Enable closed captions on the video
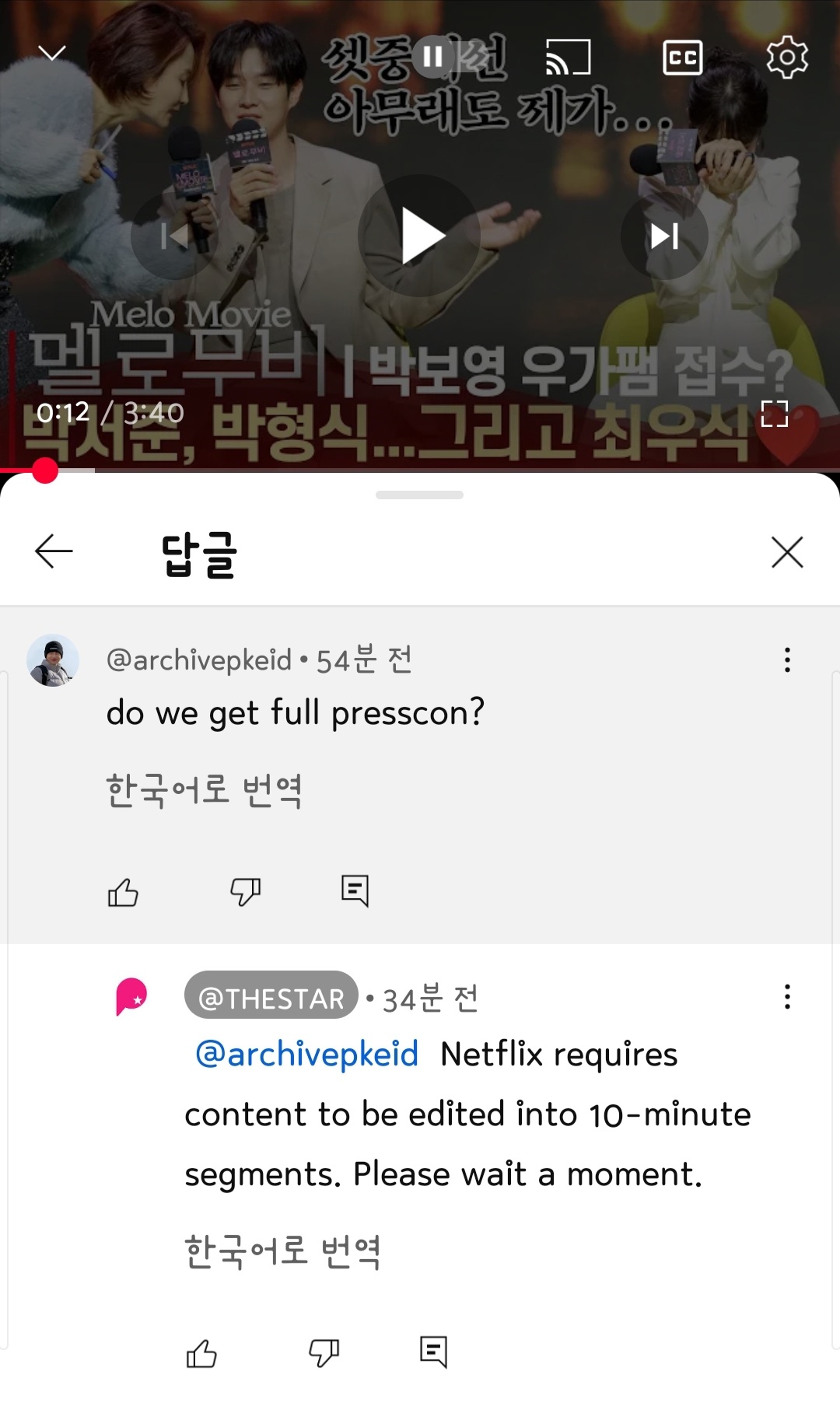The height and width of the screenshot is (1417, 840). click(682, 58)
